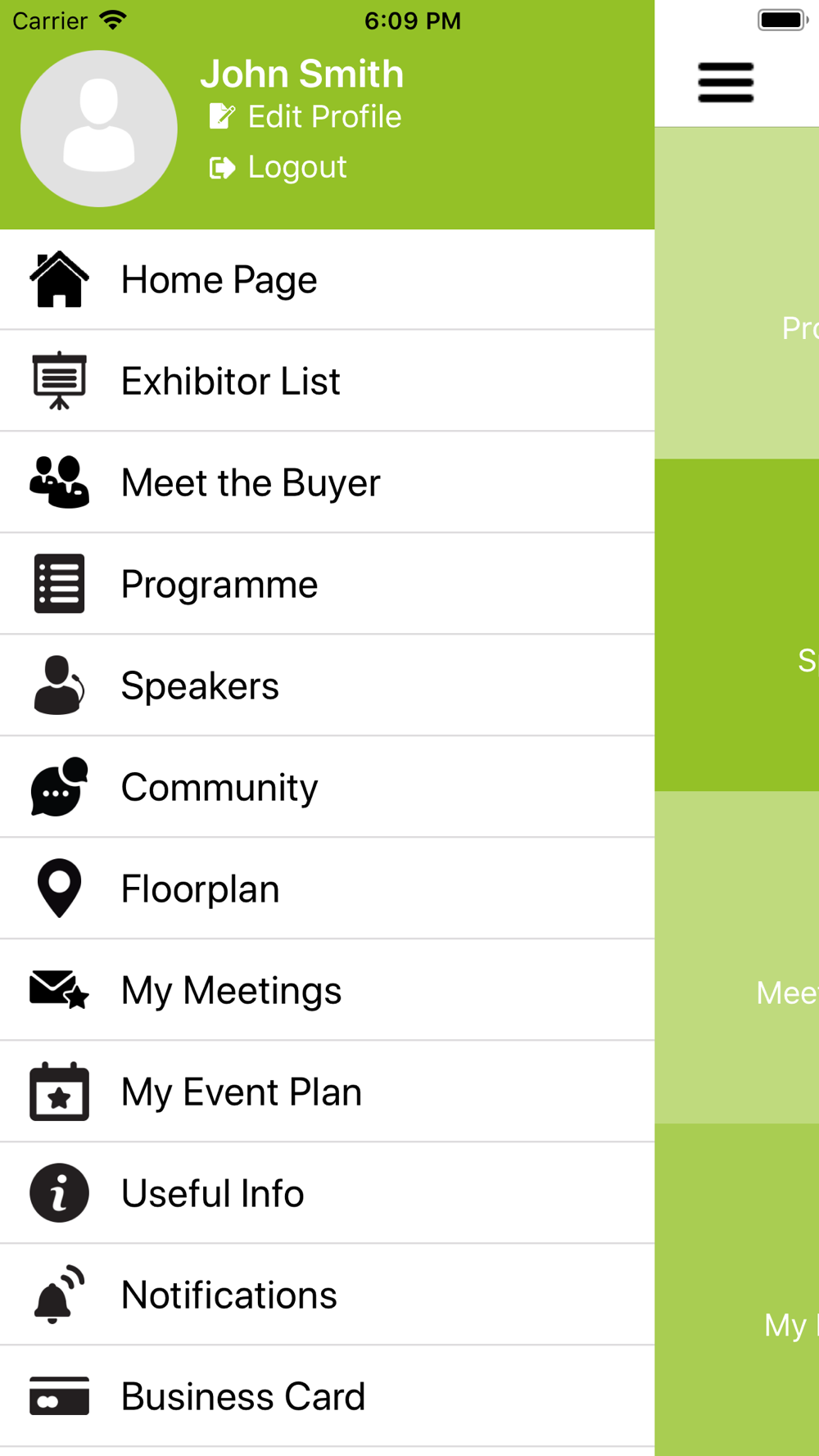Show the Floorplan

click(x=328, y=889)
